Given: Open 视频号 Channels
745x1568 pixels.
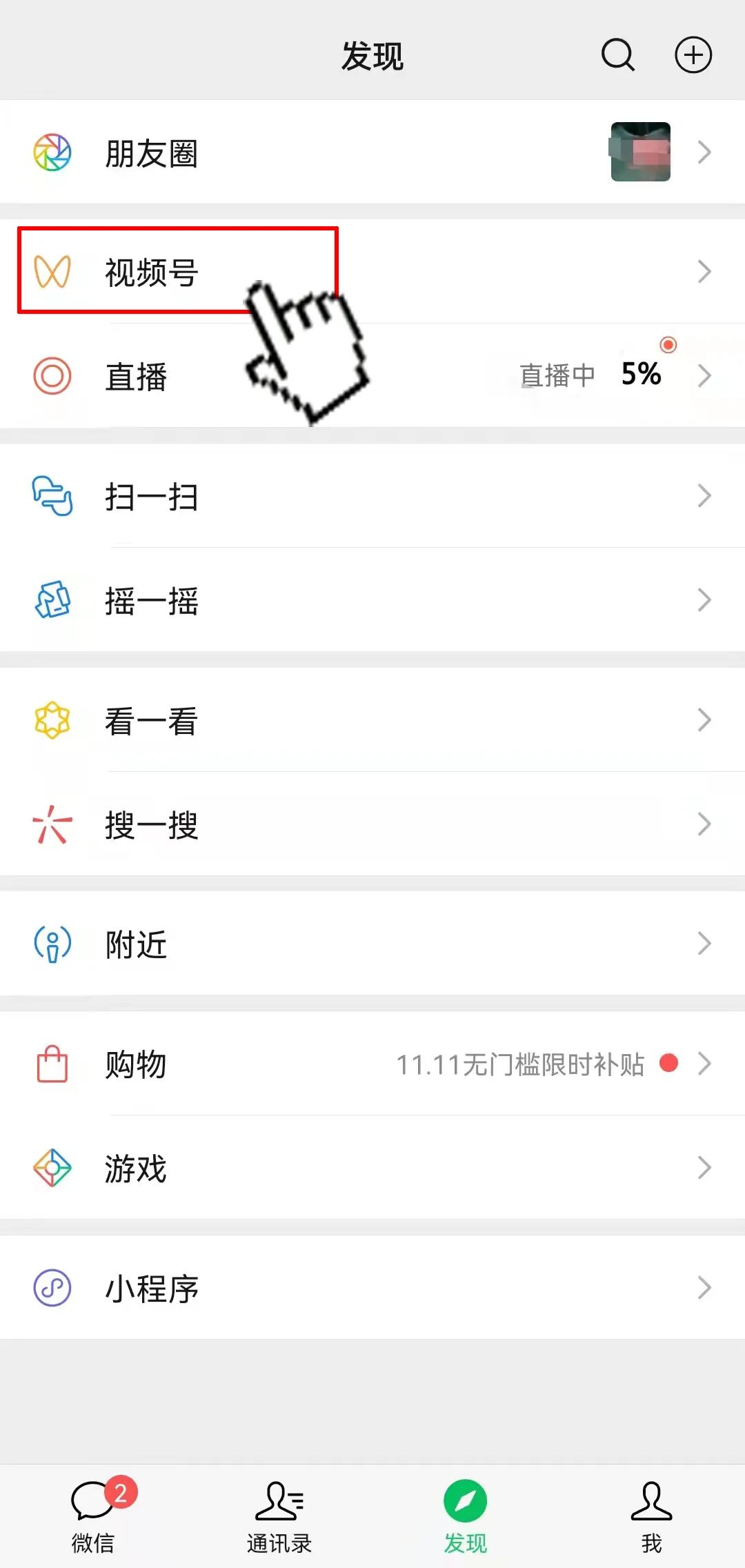Looking at the screenshot, I should click(x=151, y=272).
